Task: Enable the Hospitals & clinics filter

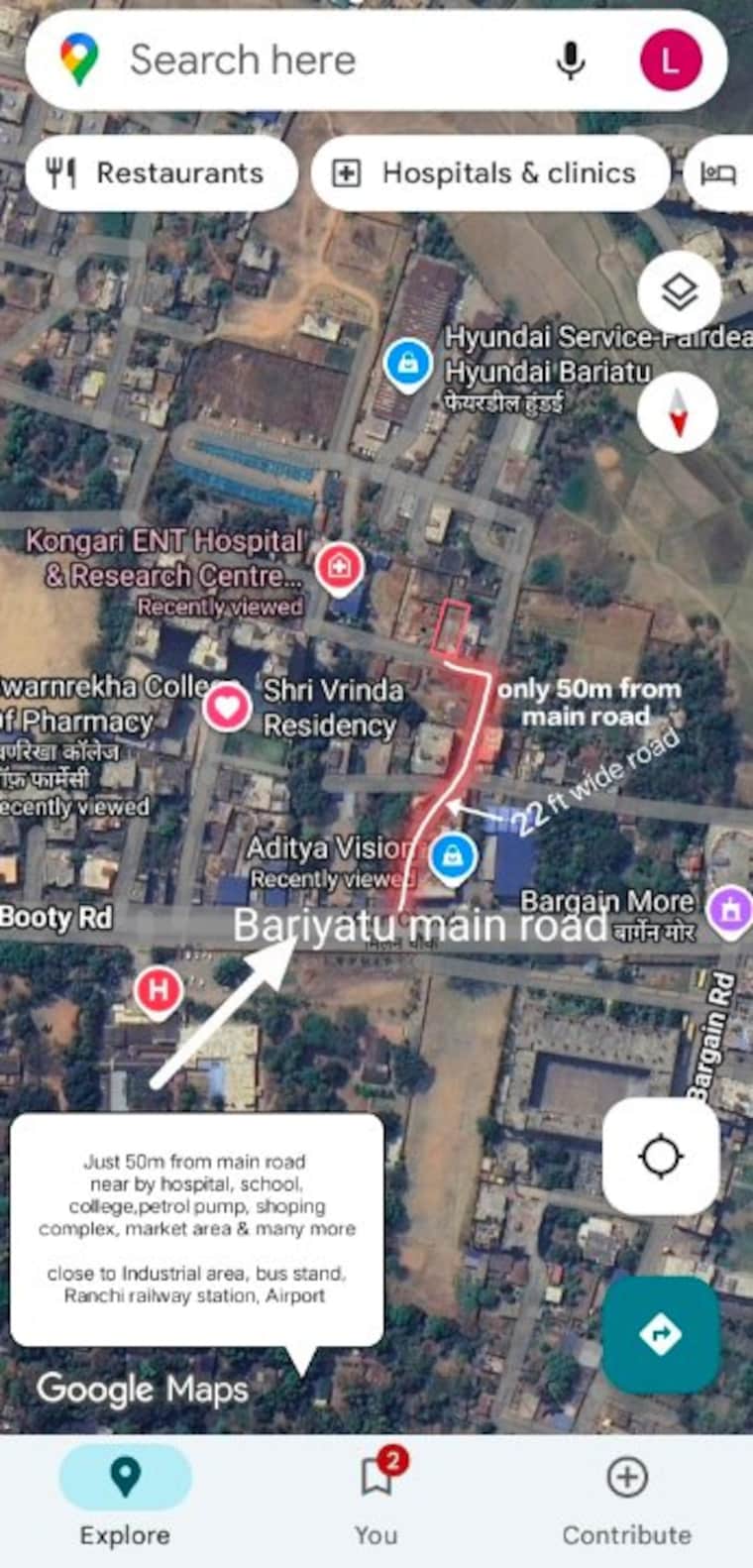Action: 490,173
